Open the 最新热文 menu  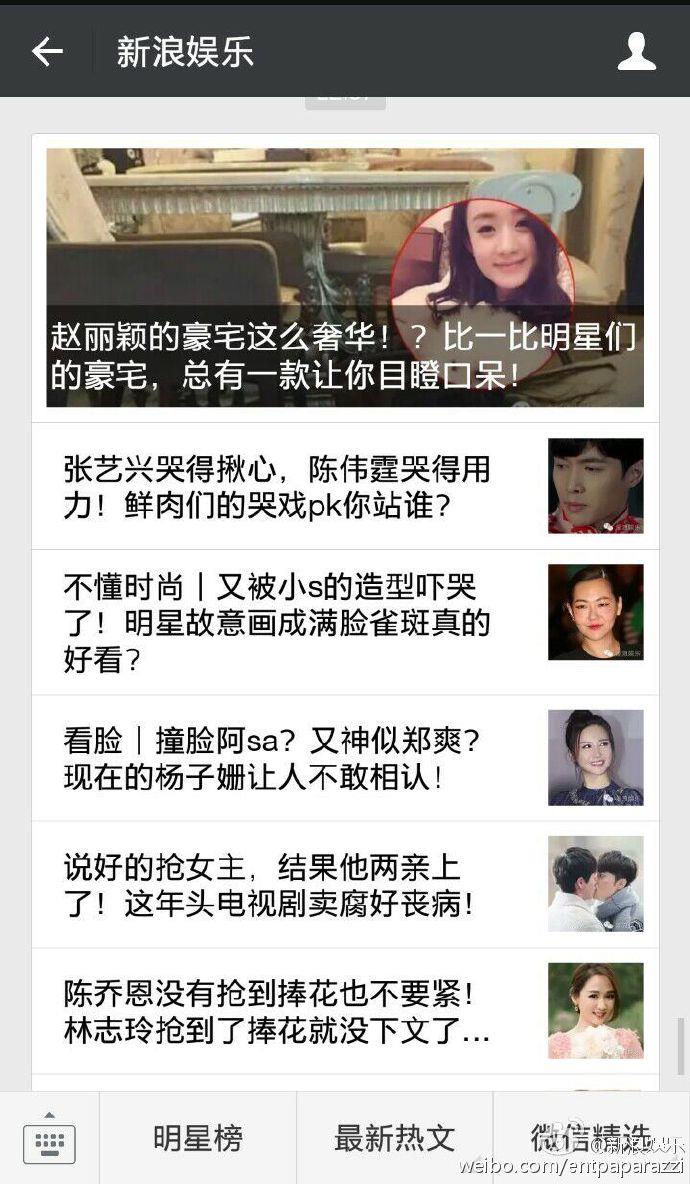point(394,1138)
